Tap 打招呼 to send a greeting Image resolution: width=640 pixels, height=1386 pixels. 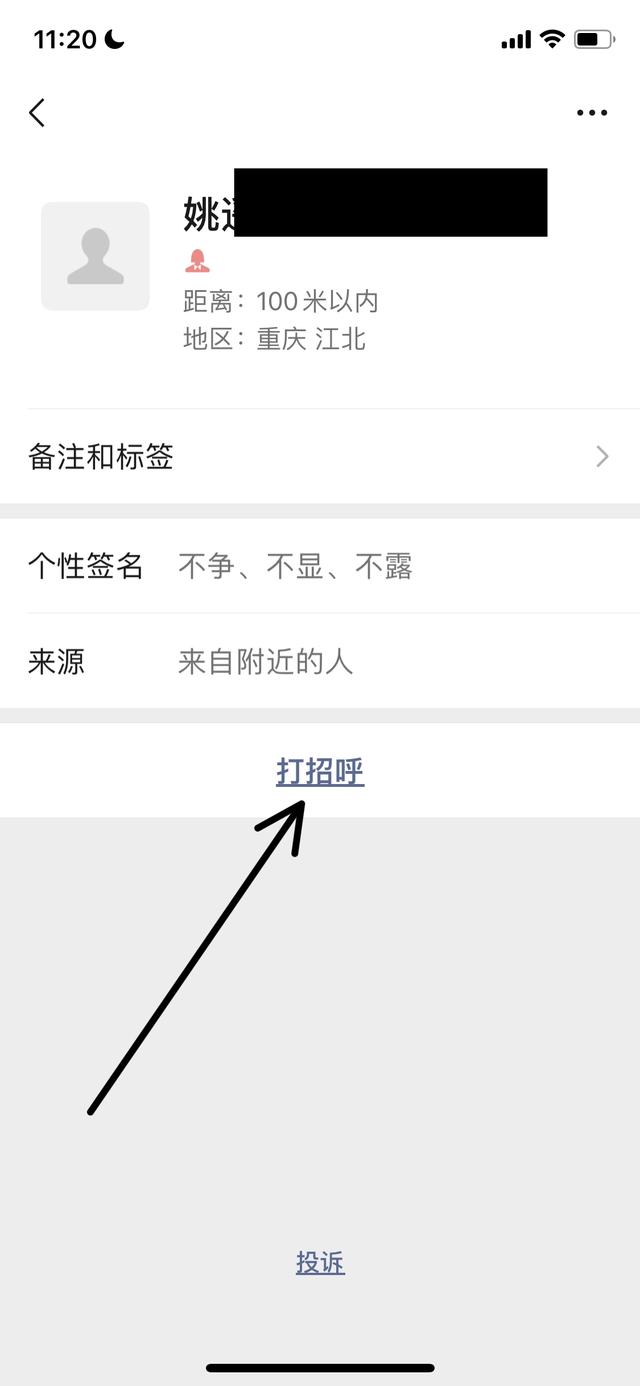(320, 771)
